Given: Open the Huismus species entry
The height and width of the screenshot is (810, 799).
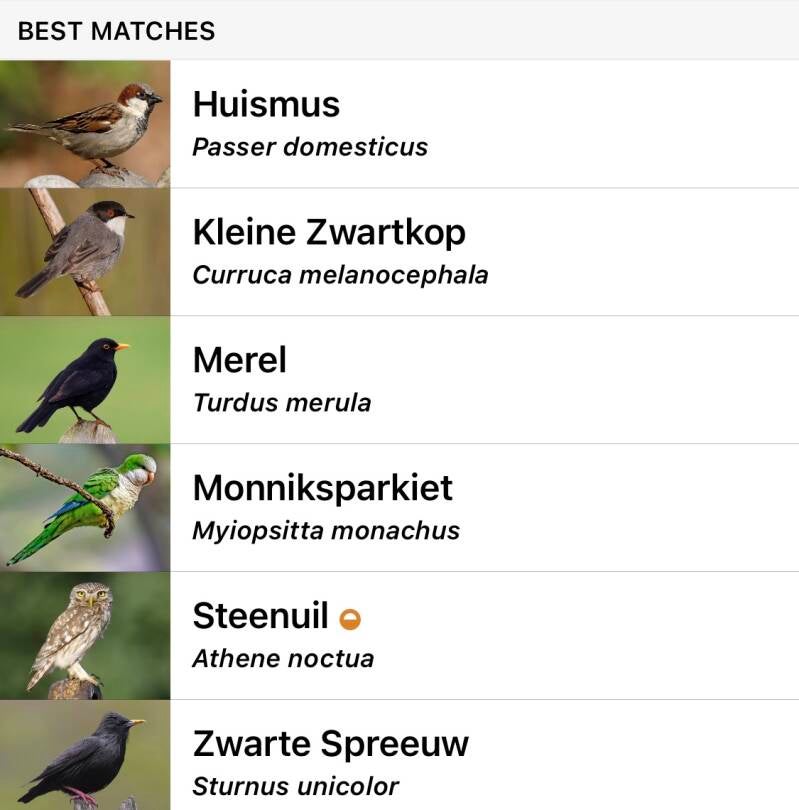Looking at the screenshot, I should click(x=400, y=124).
